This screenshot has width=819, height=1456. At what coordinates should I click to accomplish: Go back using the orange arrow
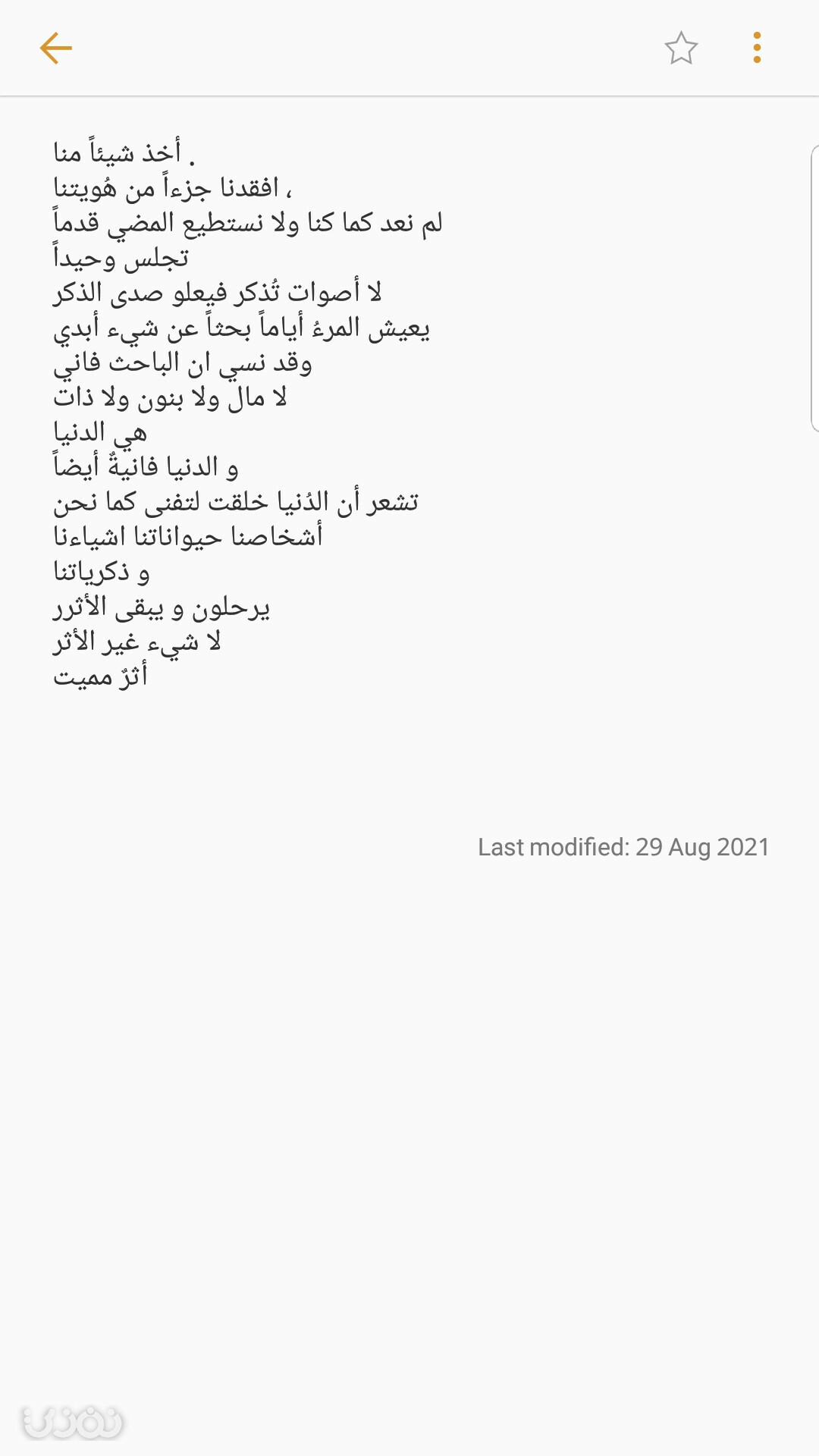[55, 48]
